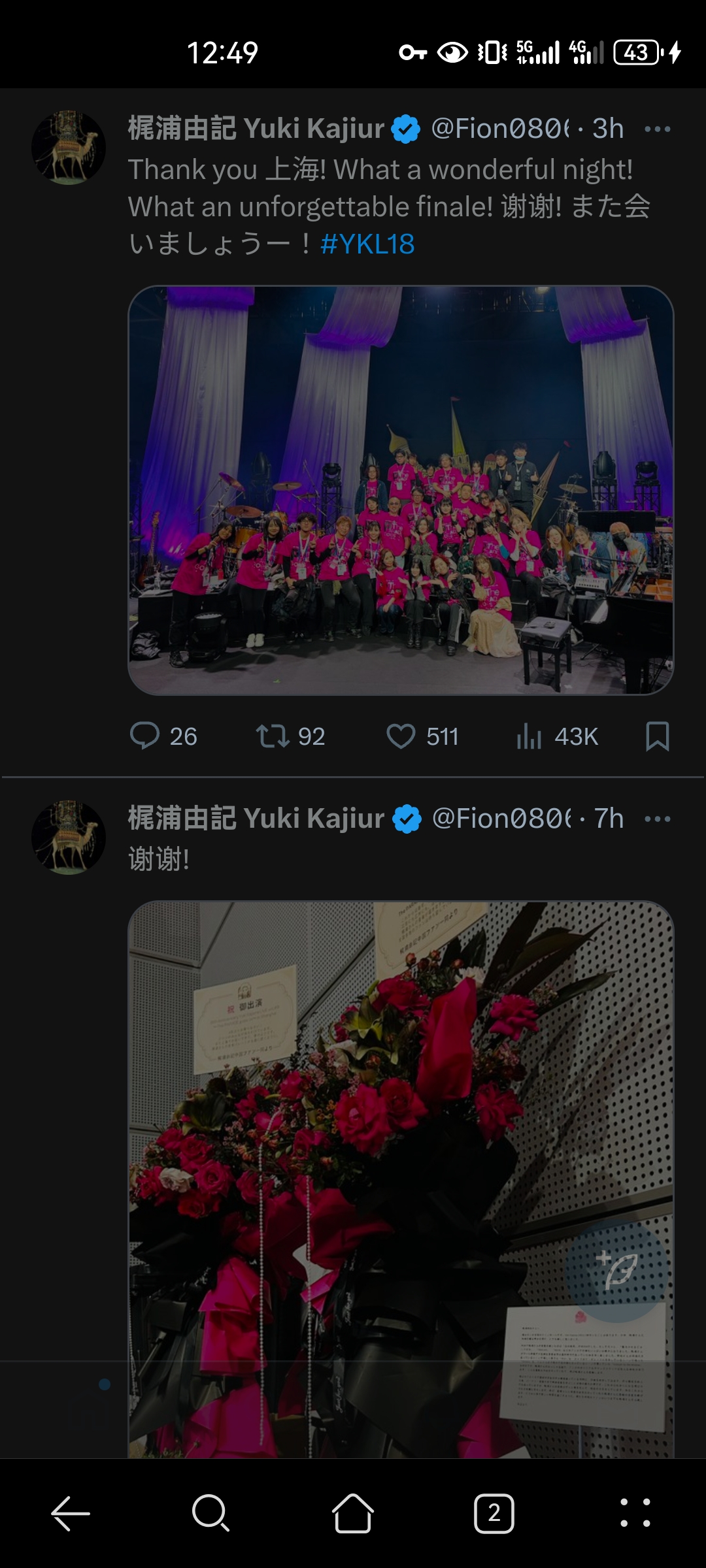The height and width of the screenshot is (1568, 706).
Task: View the group stage photo
Action: point(400,490)
